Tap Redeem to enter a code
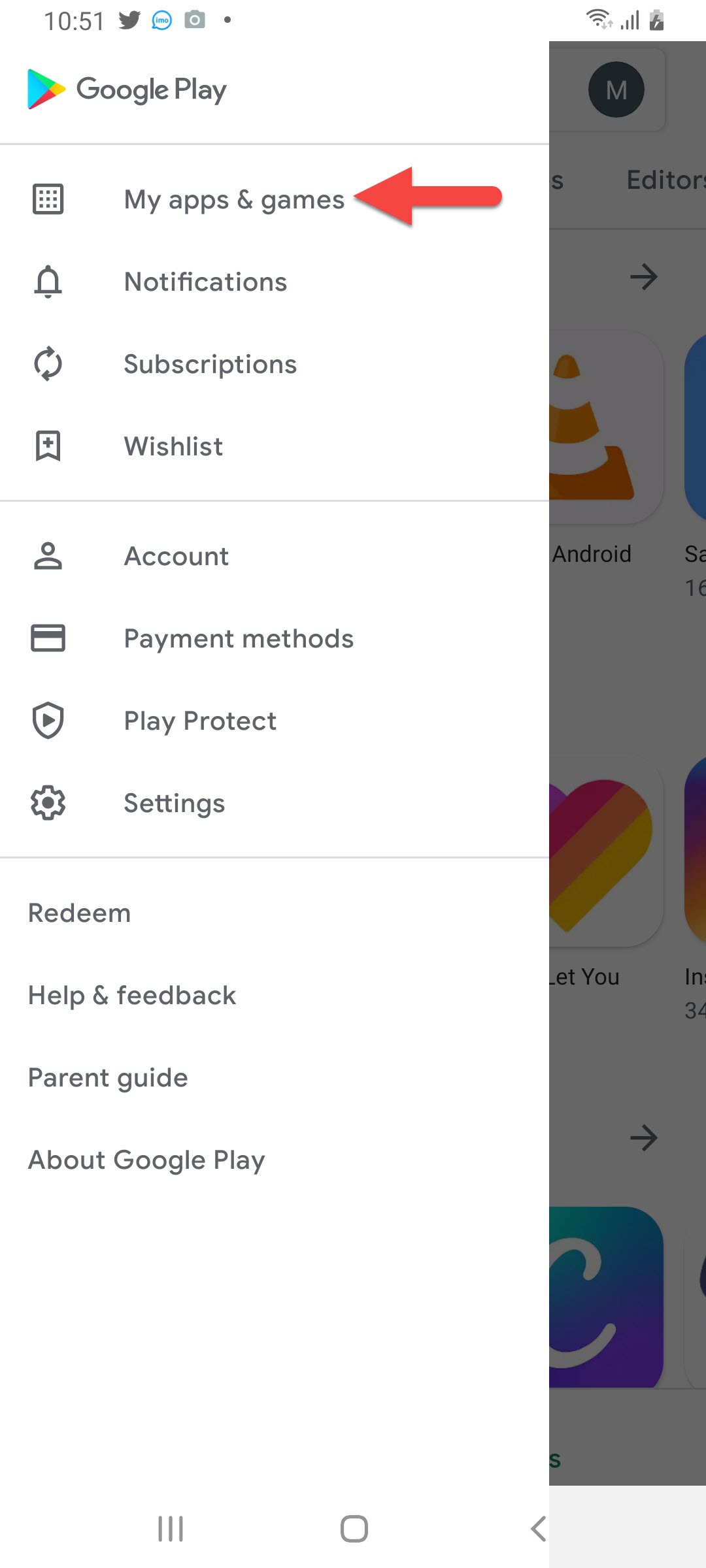This screenshot has width=706, height=1568. pos(79,913)
